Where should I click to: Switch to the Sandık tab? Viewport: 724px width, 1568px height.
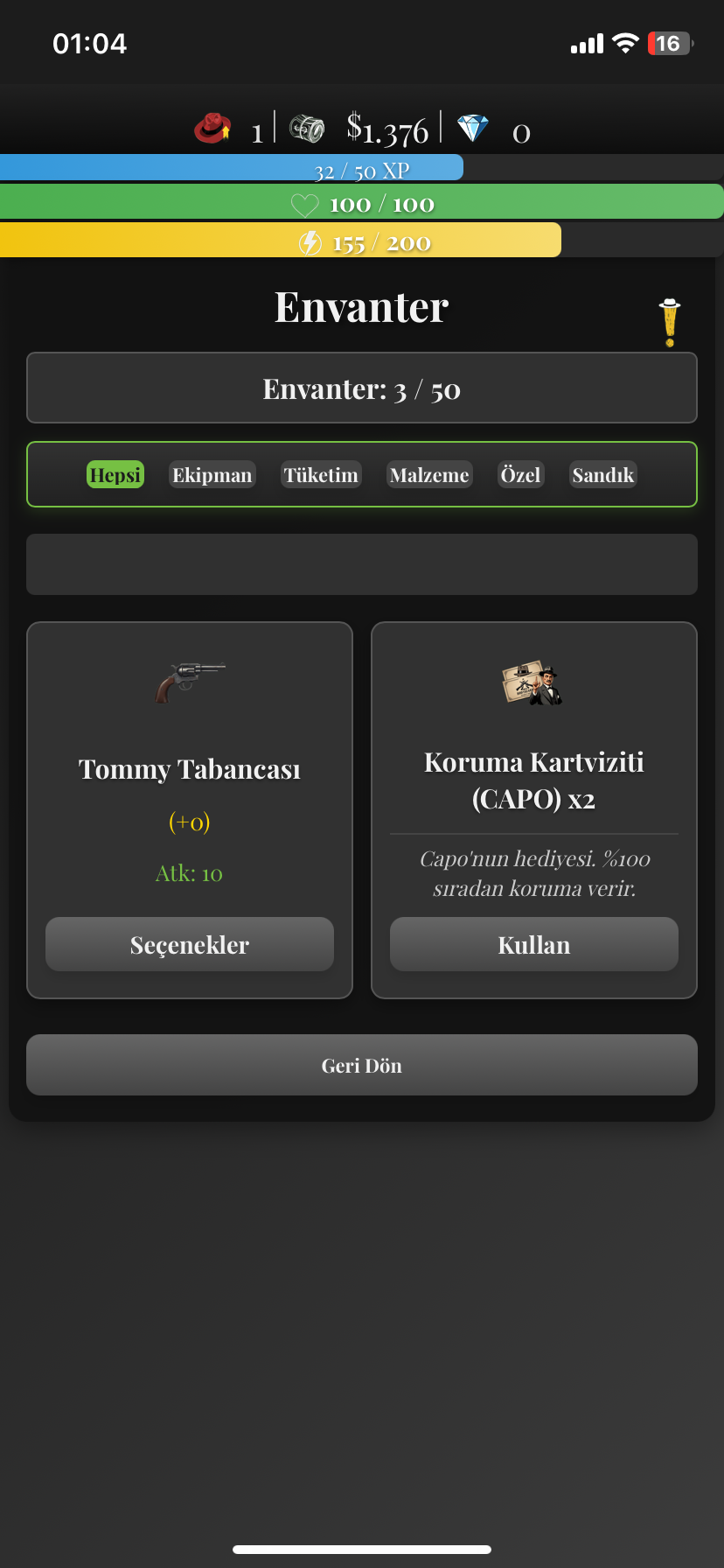(602, 475)
